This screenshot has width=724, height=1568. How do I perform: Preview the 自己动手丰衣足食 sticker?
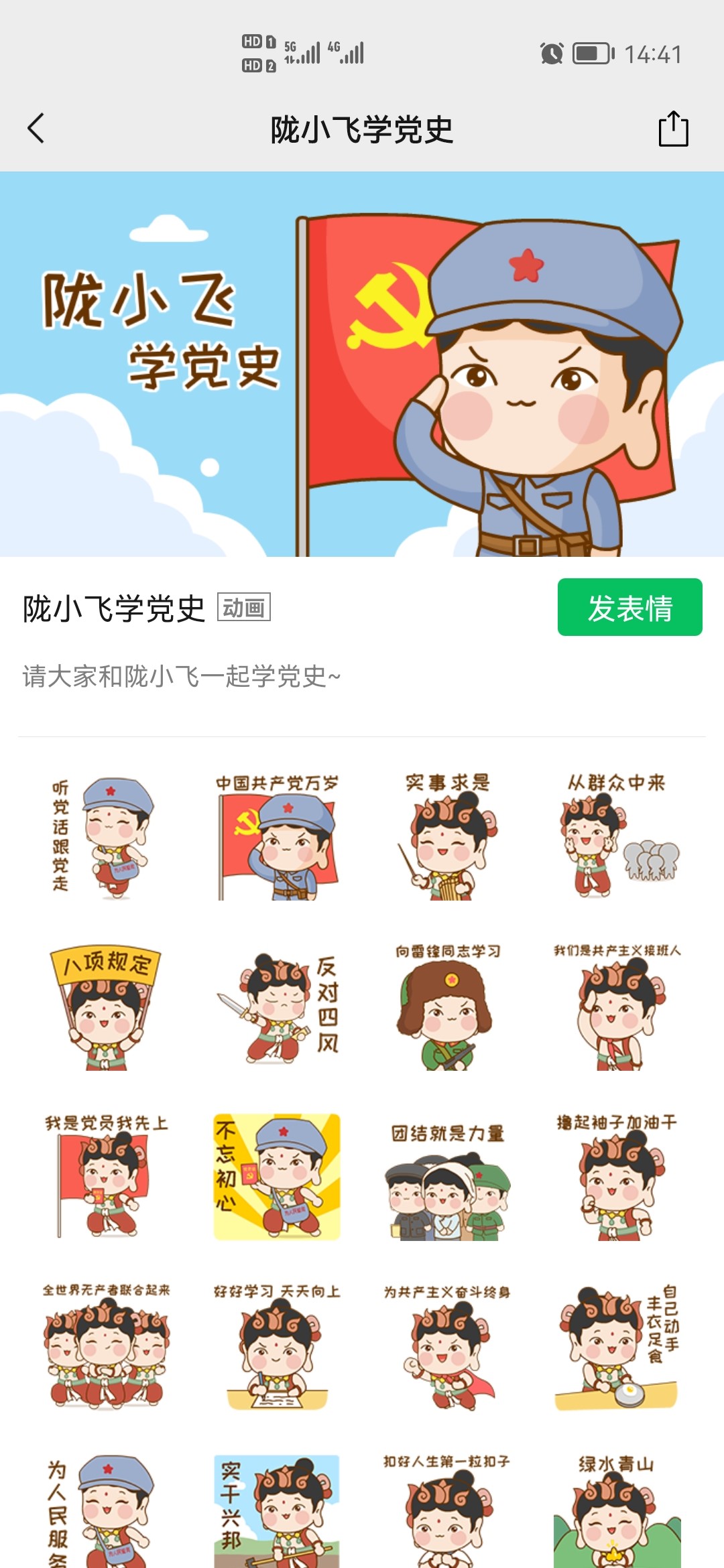point(617,1348)
